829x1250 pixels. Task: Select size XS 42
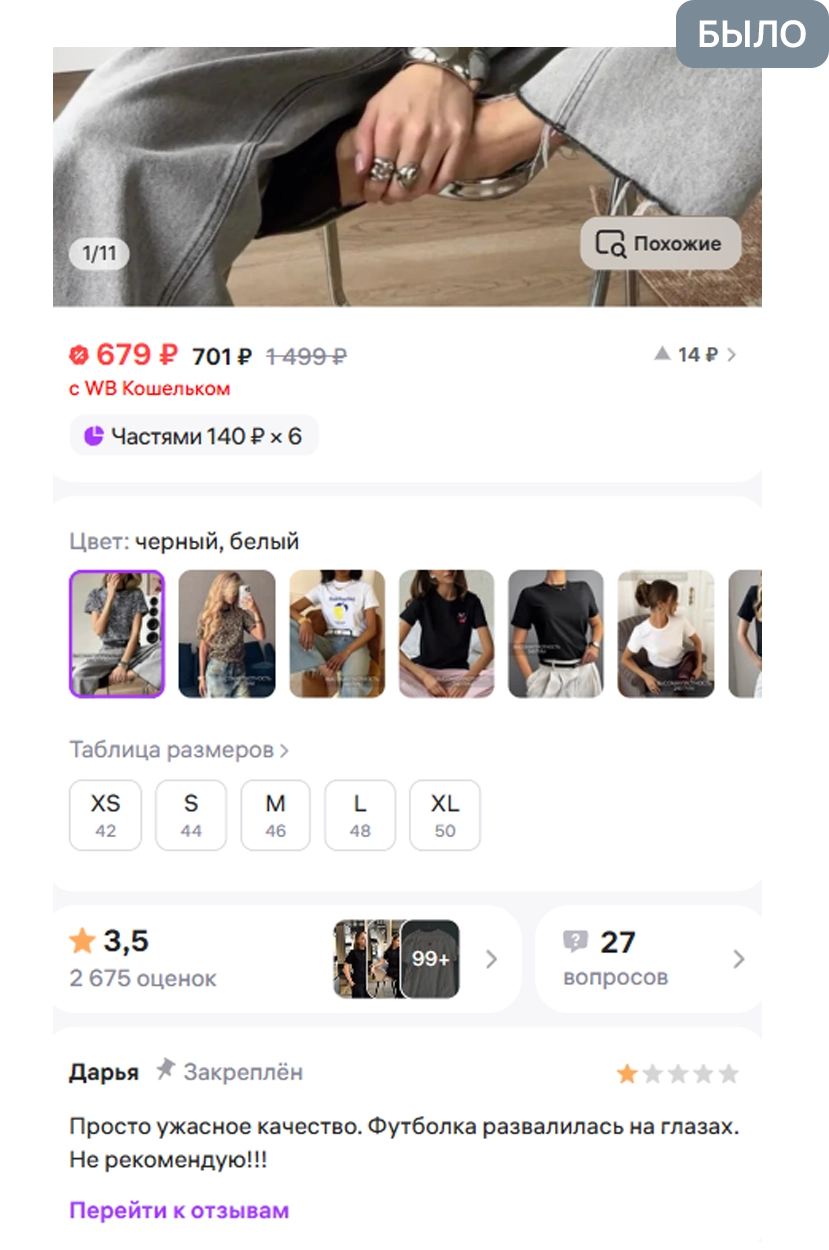pos(105,815)
